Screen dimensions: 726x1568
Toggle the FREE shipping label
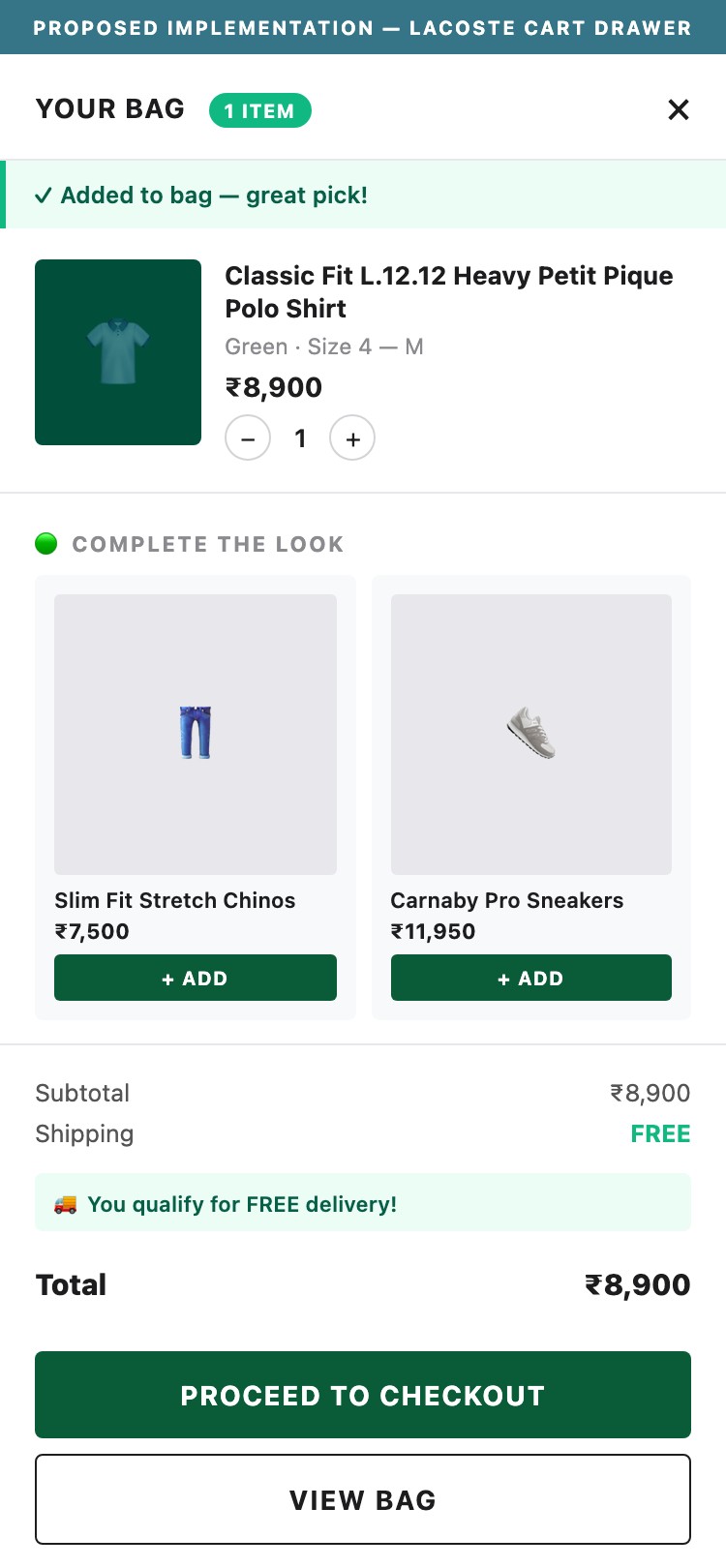660,1133
